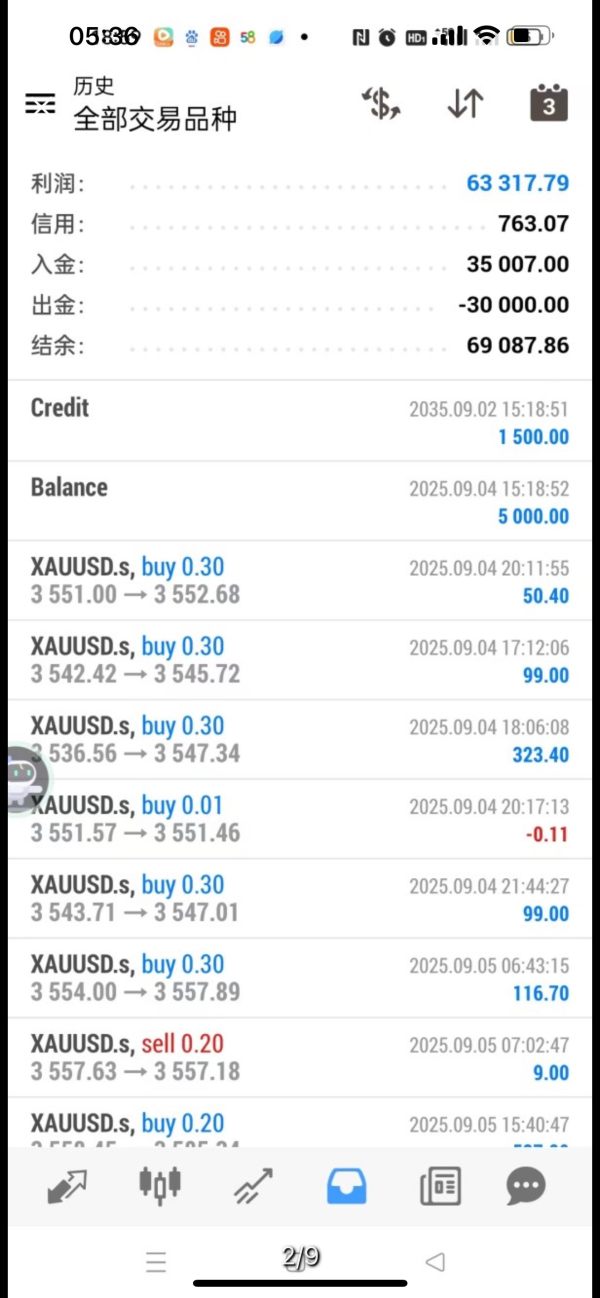Expand the buy 0.01 trade with -0.11 loss
The width and height of the screenshot is (600, 1298).
point(300,819)
